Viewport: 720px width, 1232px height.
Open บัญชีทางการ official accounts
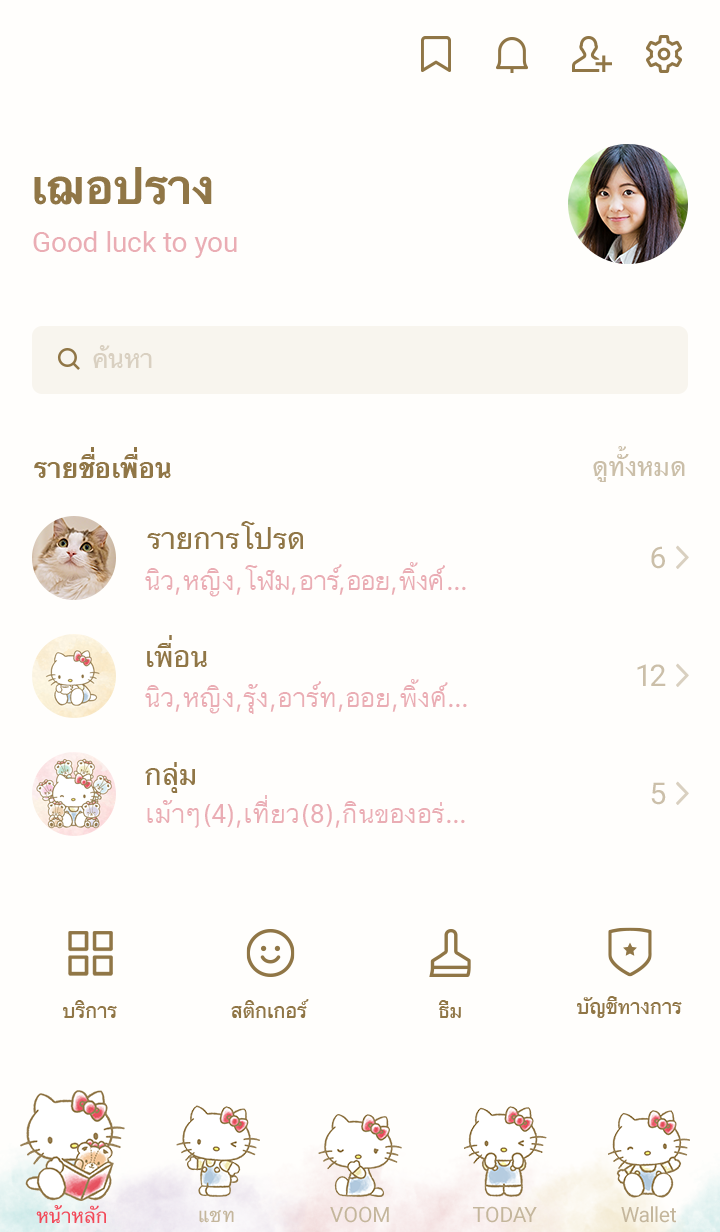630,972
